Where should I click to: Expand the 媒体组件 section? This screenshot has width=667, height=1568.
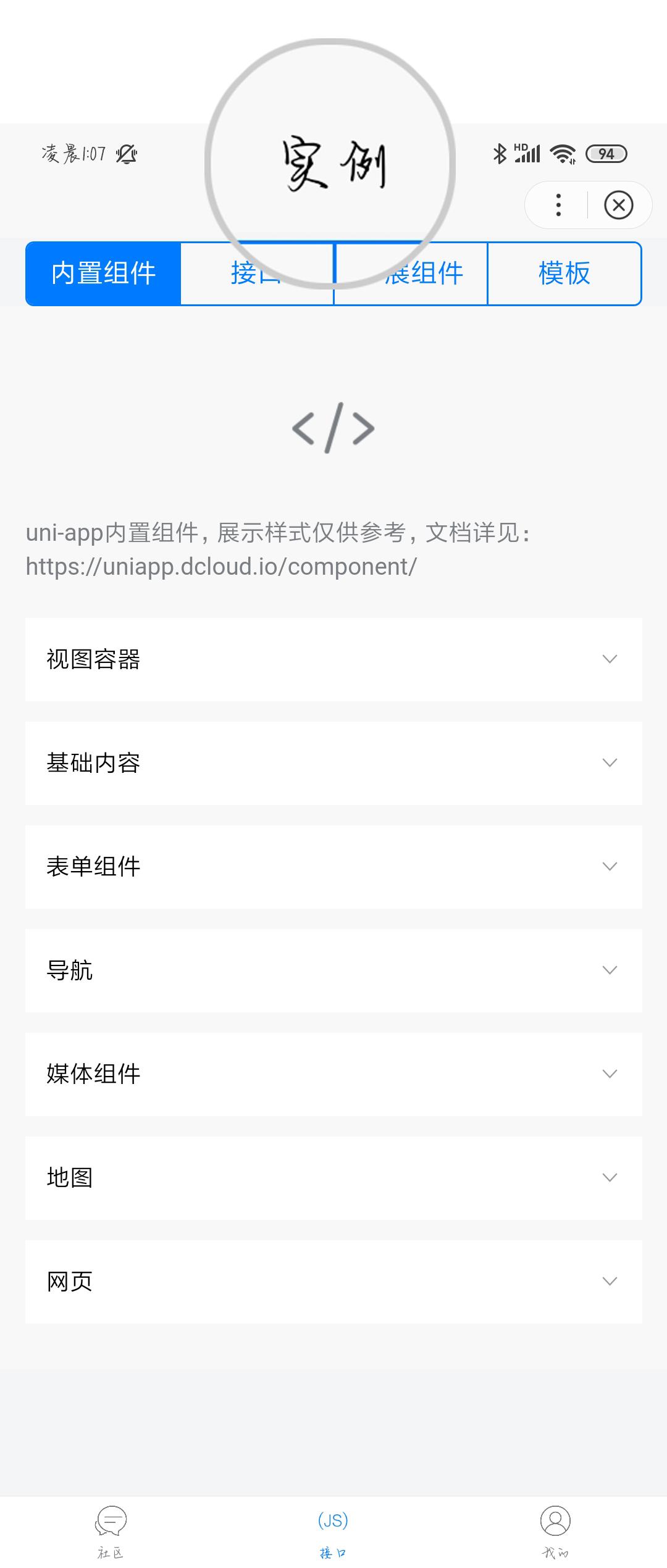(x=333, y=1074)
